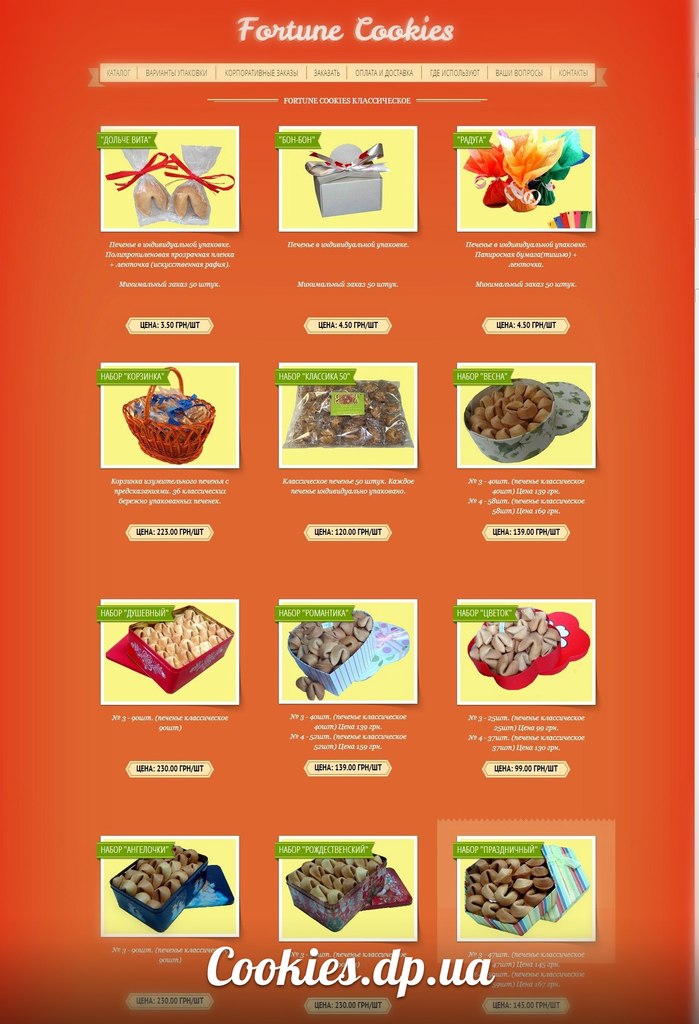699x1024 pixels.
Task: Open the Каталог menu item
Action: [119, 73]
